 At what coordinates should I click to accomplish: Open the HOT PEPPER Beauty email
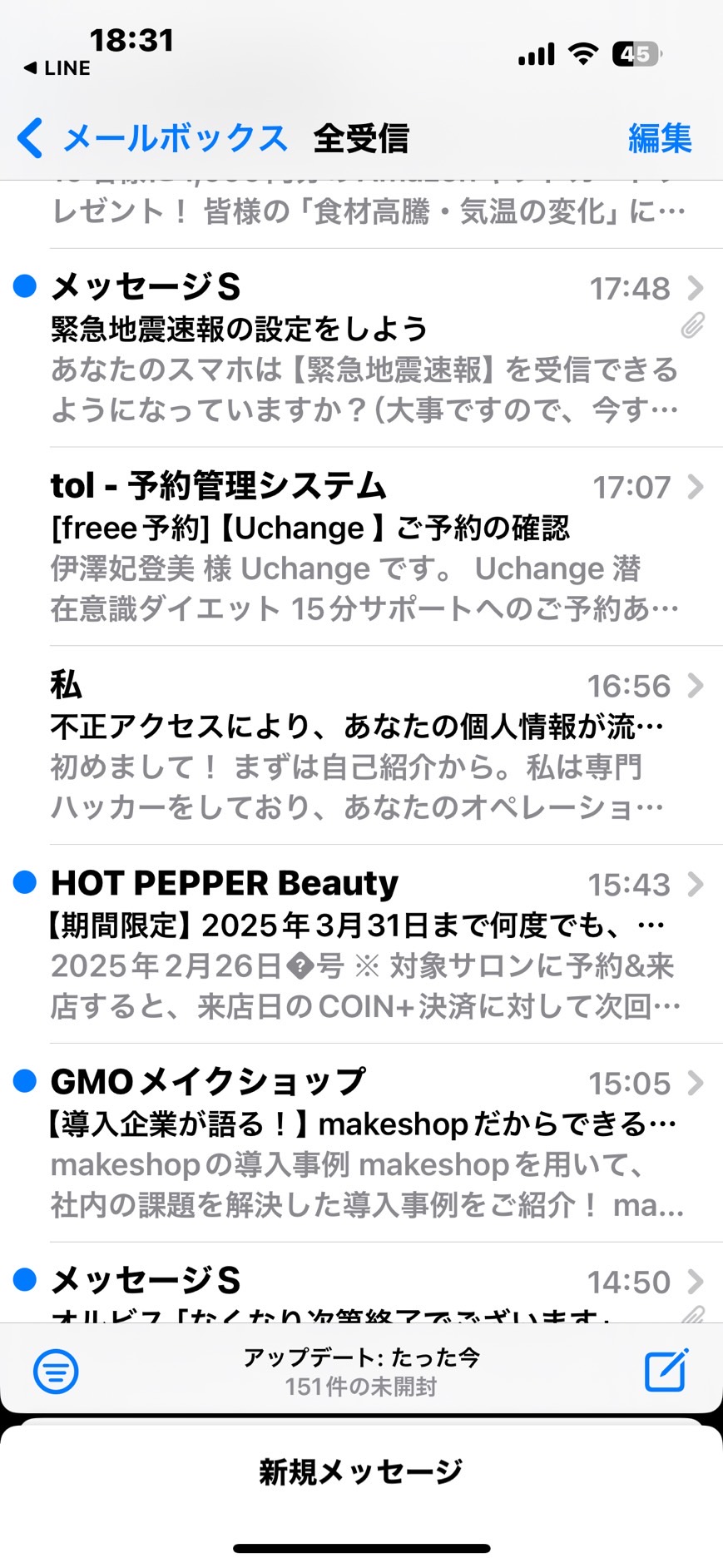tap(361, 945)
